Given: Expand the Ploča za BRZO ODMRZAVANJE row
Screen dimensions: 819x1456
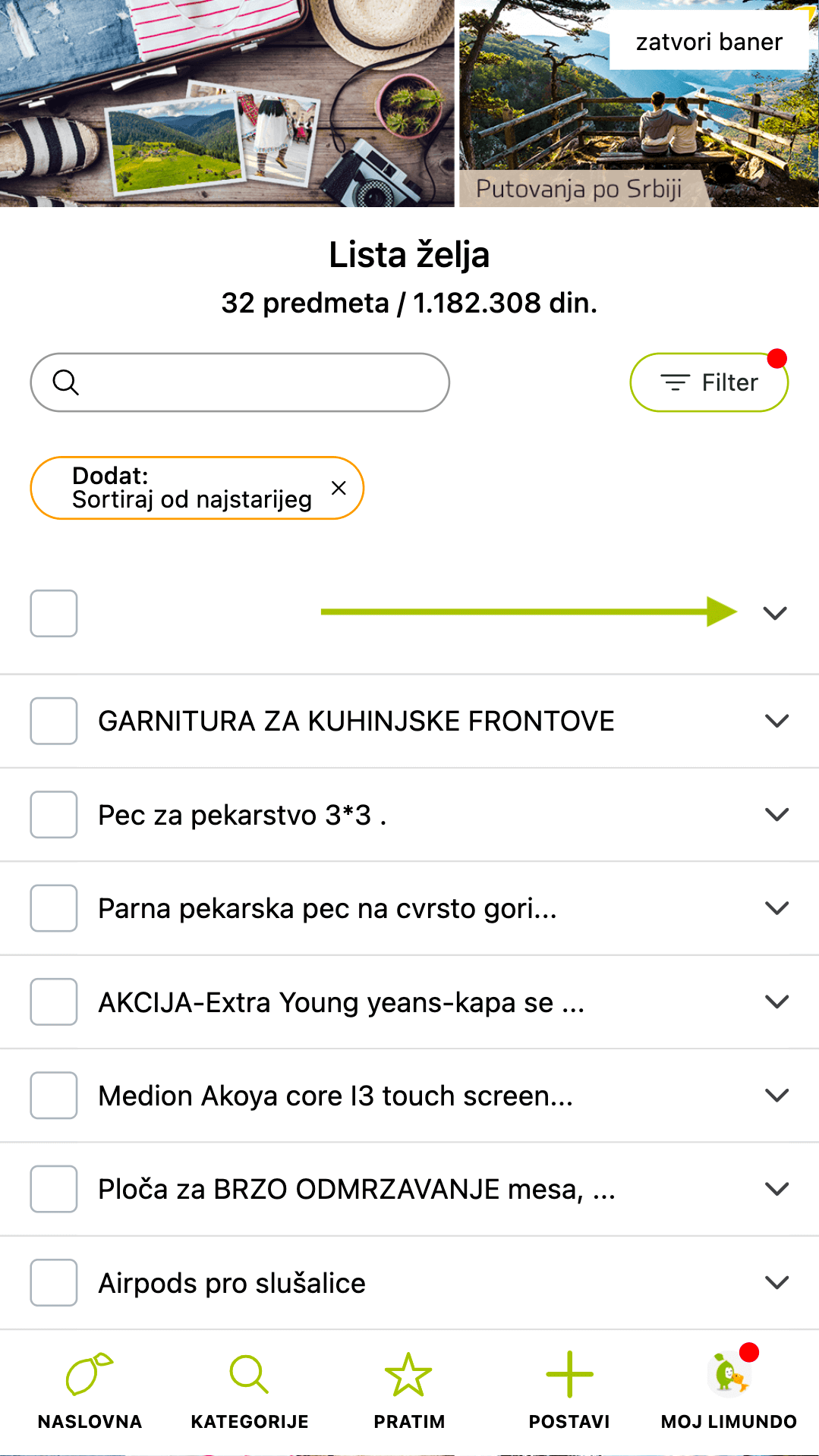Looking at the screenshot, I should (x=776, y=1189).
